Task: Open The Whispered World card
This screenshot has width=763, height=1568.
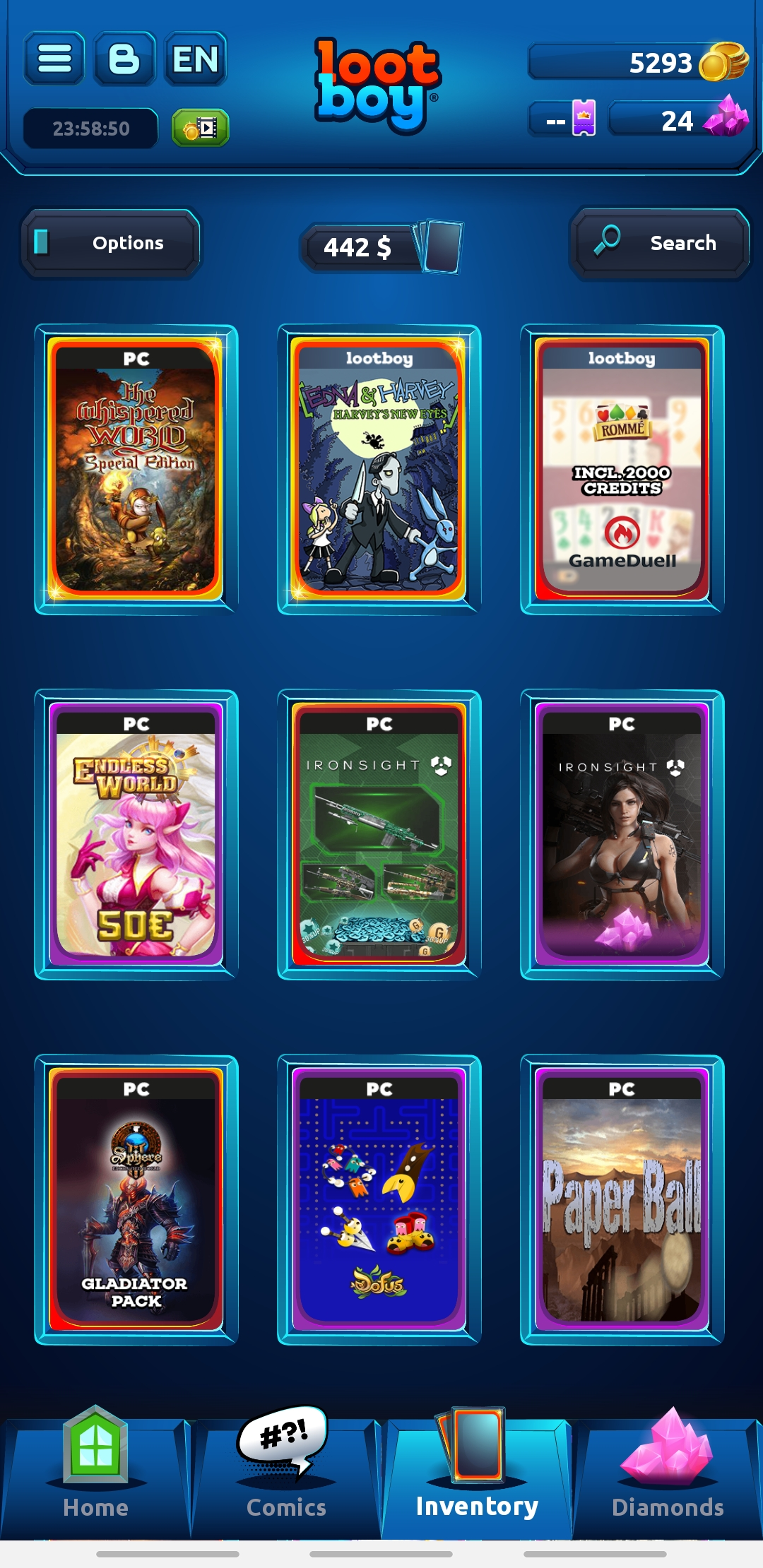Action: 136,470
